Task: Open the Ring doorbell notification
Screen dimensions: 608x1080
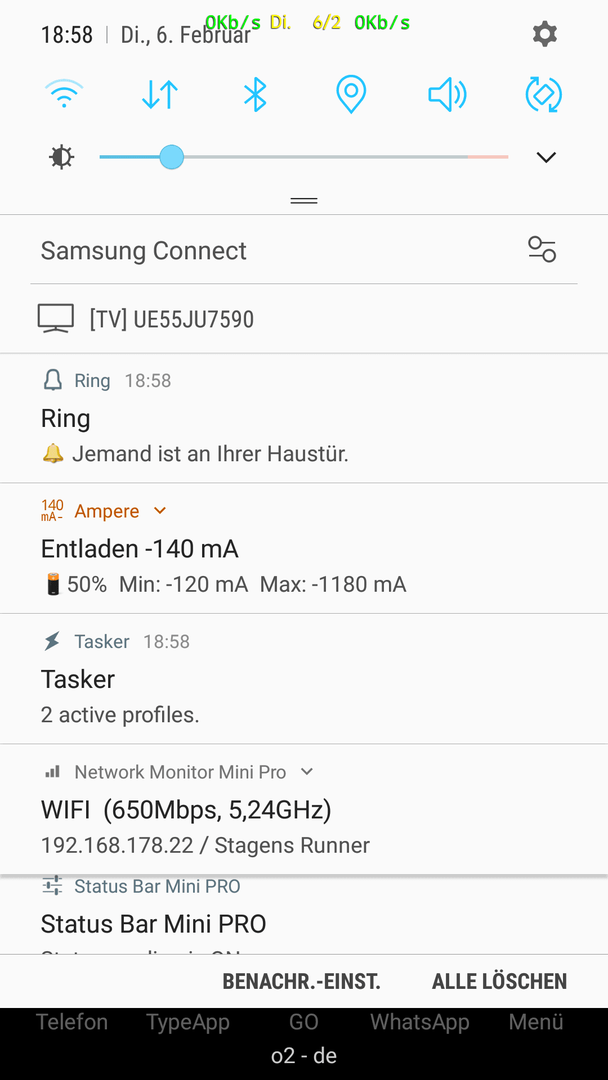Action: tap(304, 418)
